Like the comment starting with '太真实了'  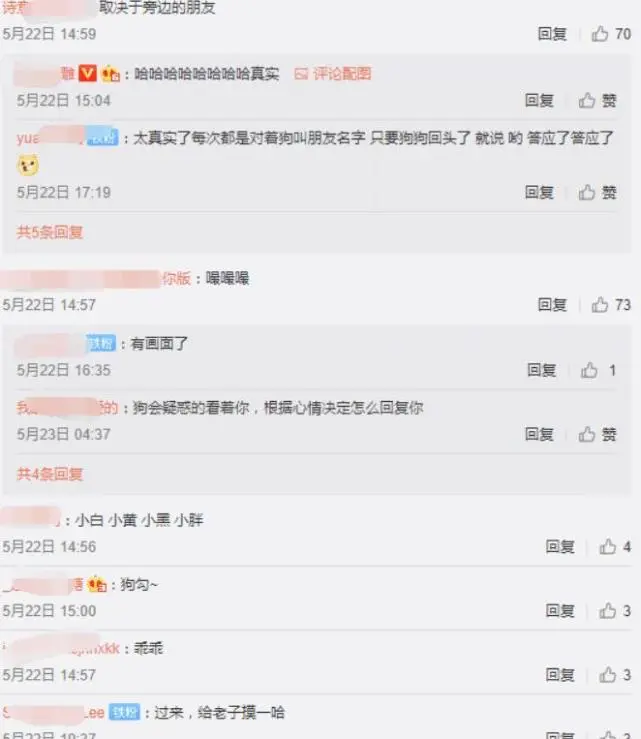point(598,192)
